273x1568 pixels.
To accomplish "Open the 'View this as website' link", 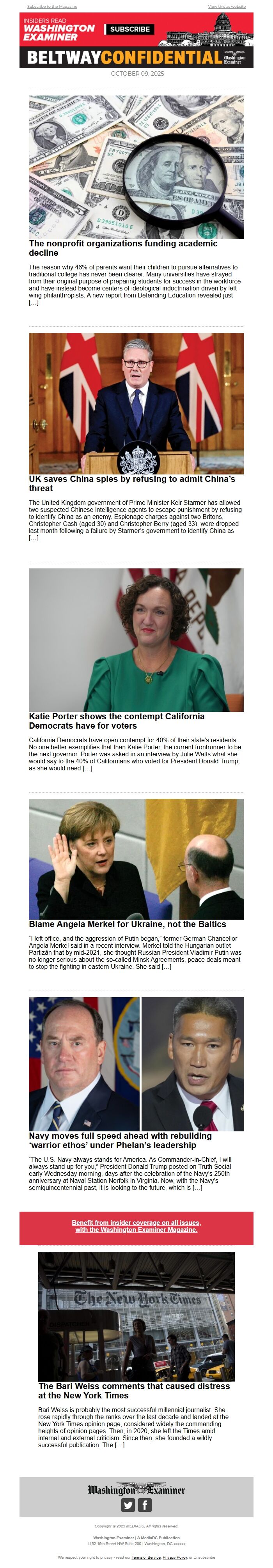I will tap(227, 6).
